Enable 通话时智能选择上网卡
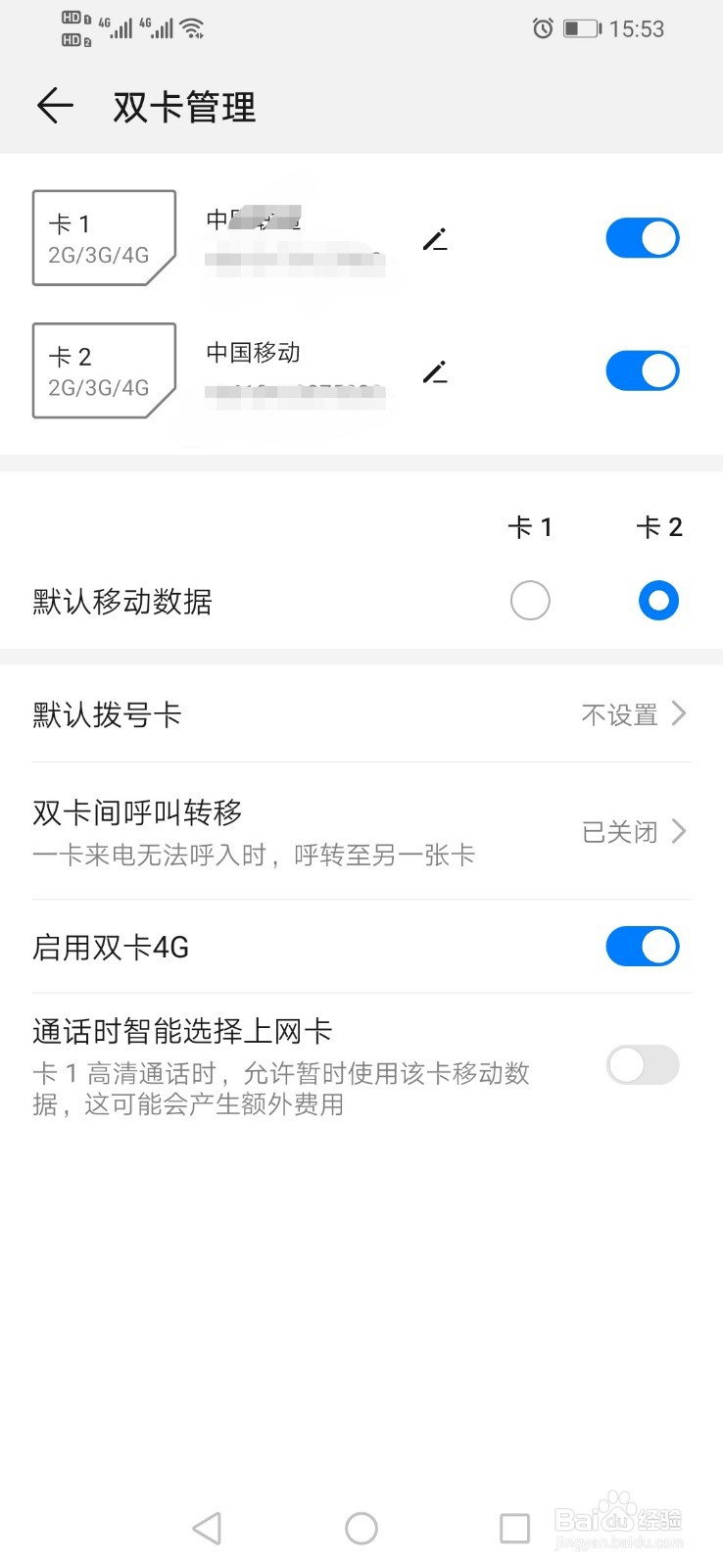 (642, 1066)
